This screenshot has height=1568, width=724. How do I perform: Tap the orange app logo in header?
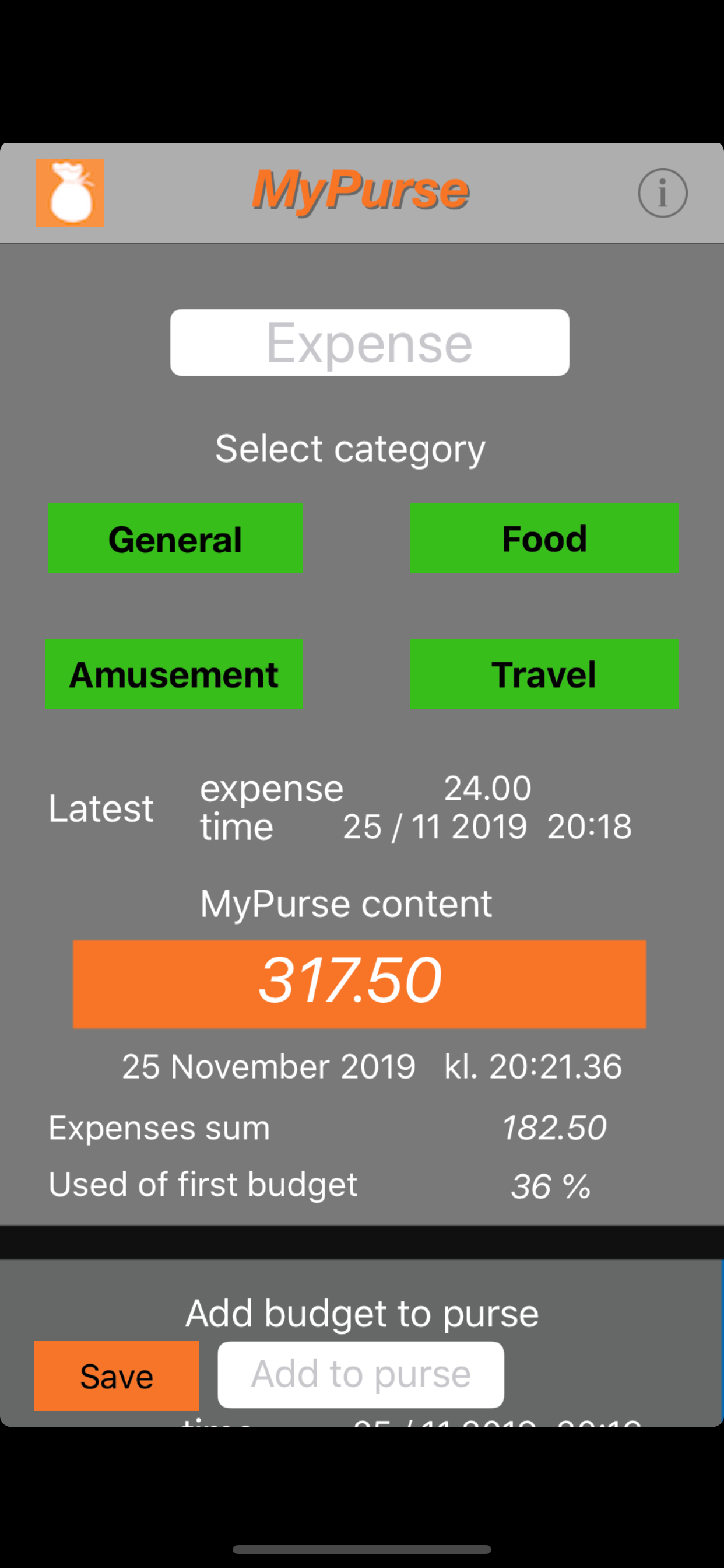[70, 193]
